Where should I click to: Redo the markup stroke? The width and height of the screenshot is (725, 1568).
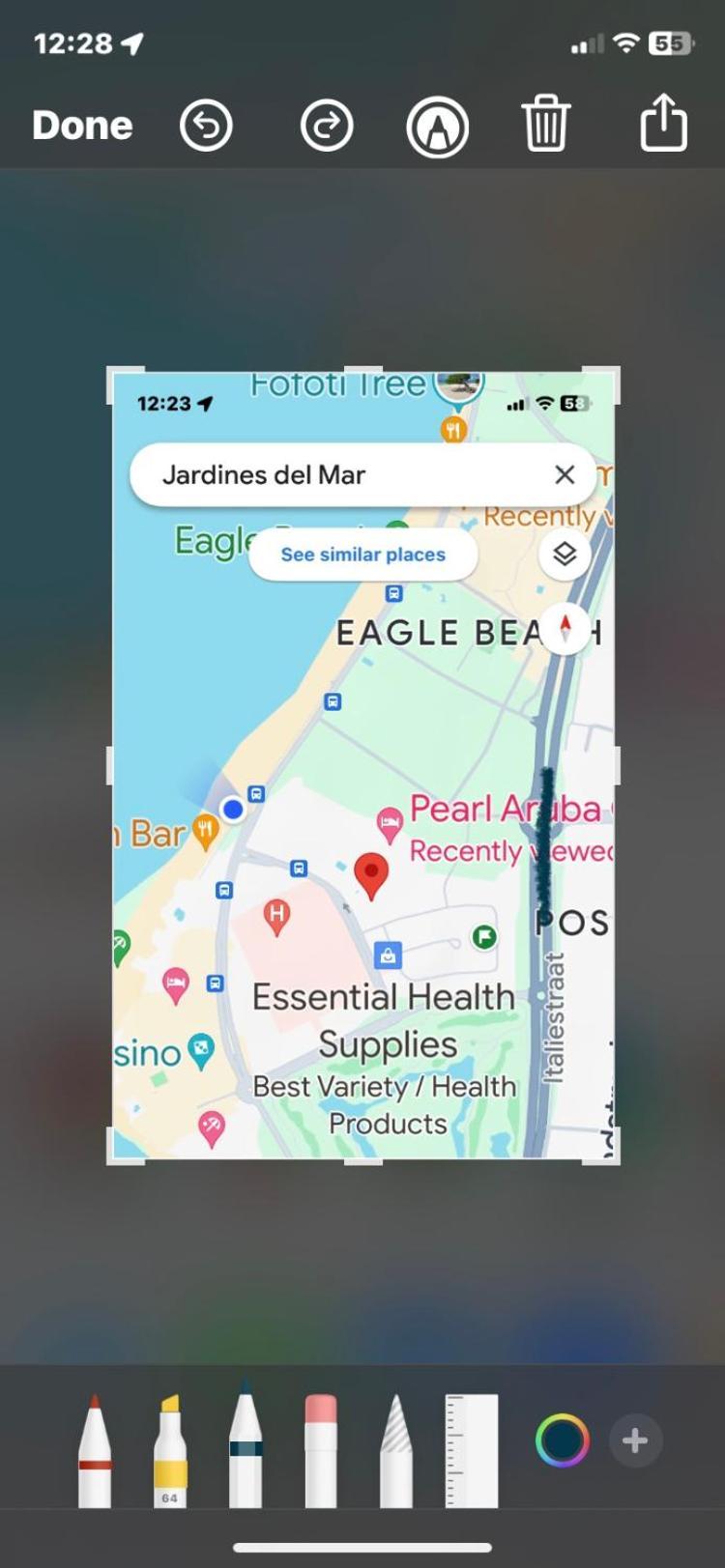(327, 126)
